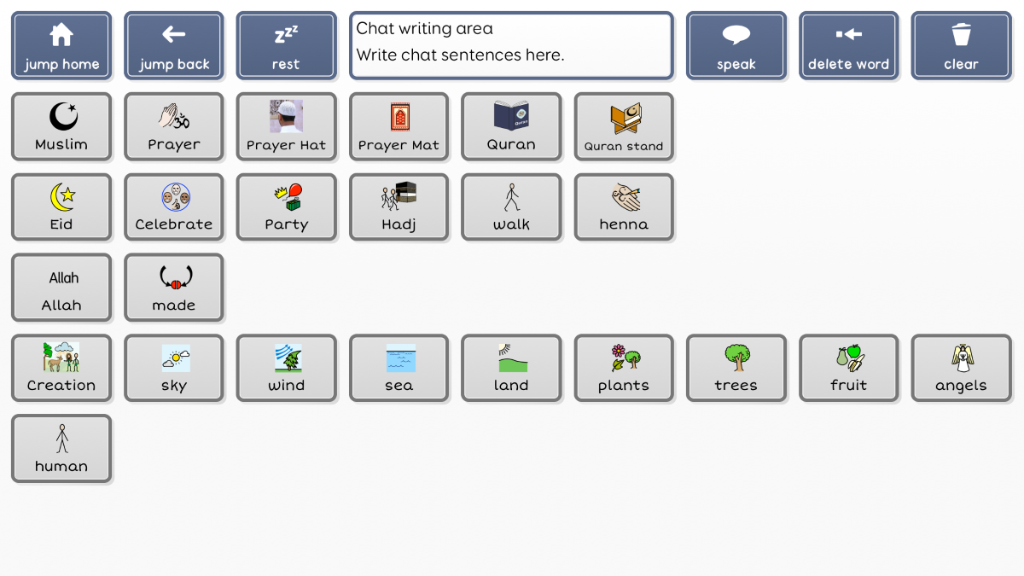This screenshot has width=1024, height=576.
Task: Add the word sea
Action: (399, 368)
